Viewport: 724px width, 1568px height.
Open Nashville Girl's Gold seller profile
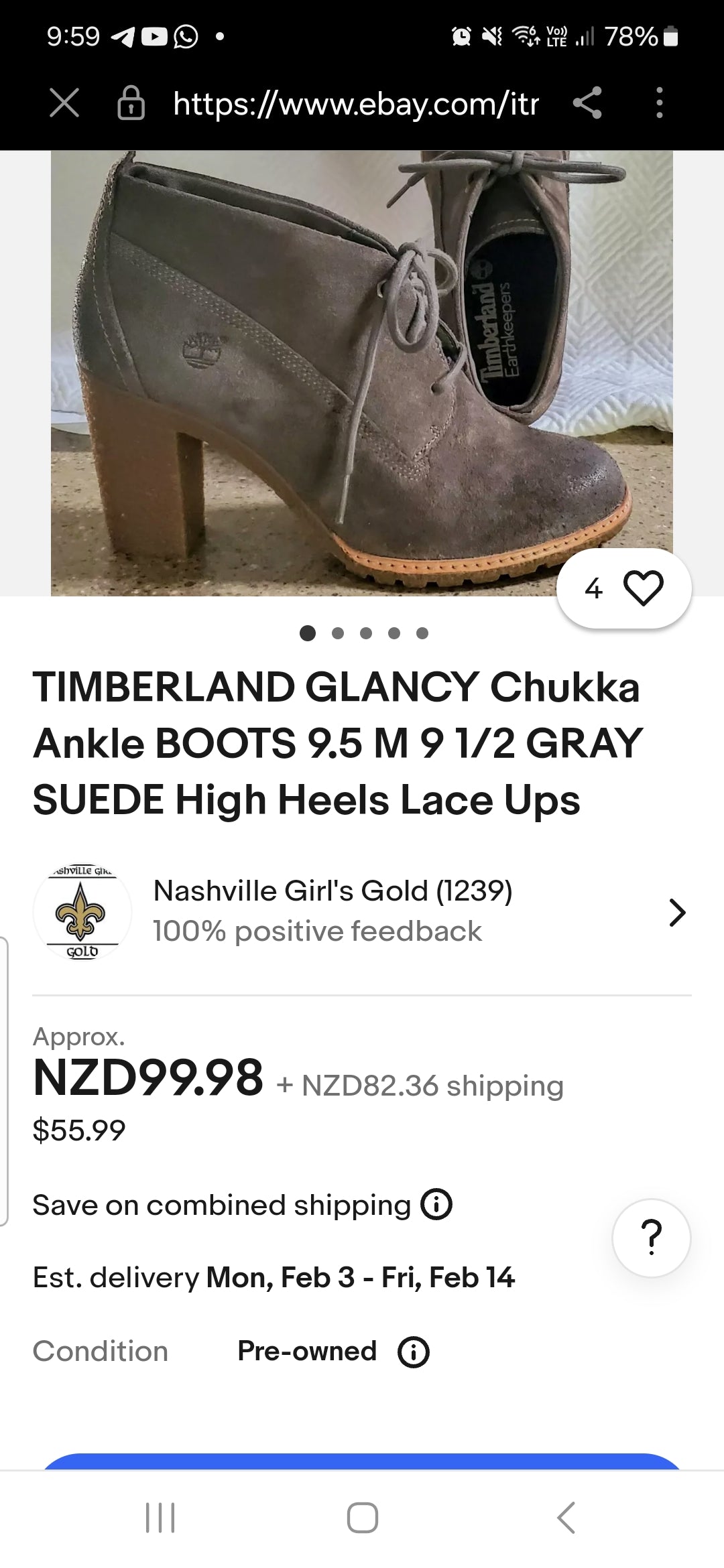click(x=362, y=912)
